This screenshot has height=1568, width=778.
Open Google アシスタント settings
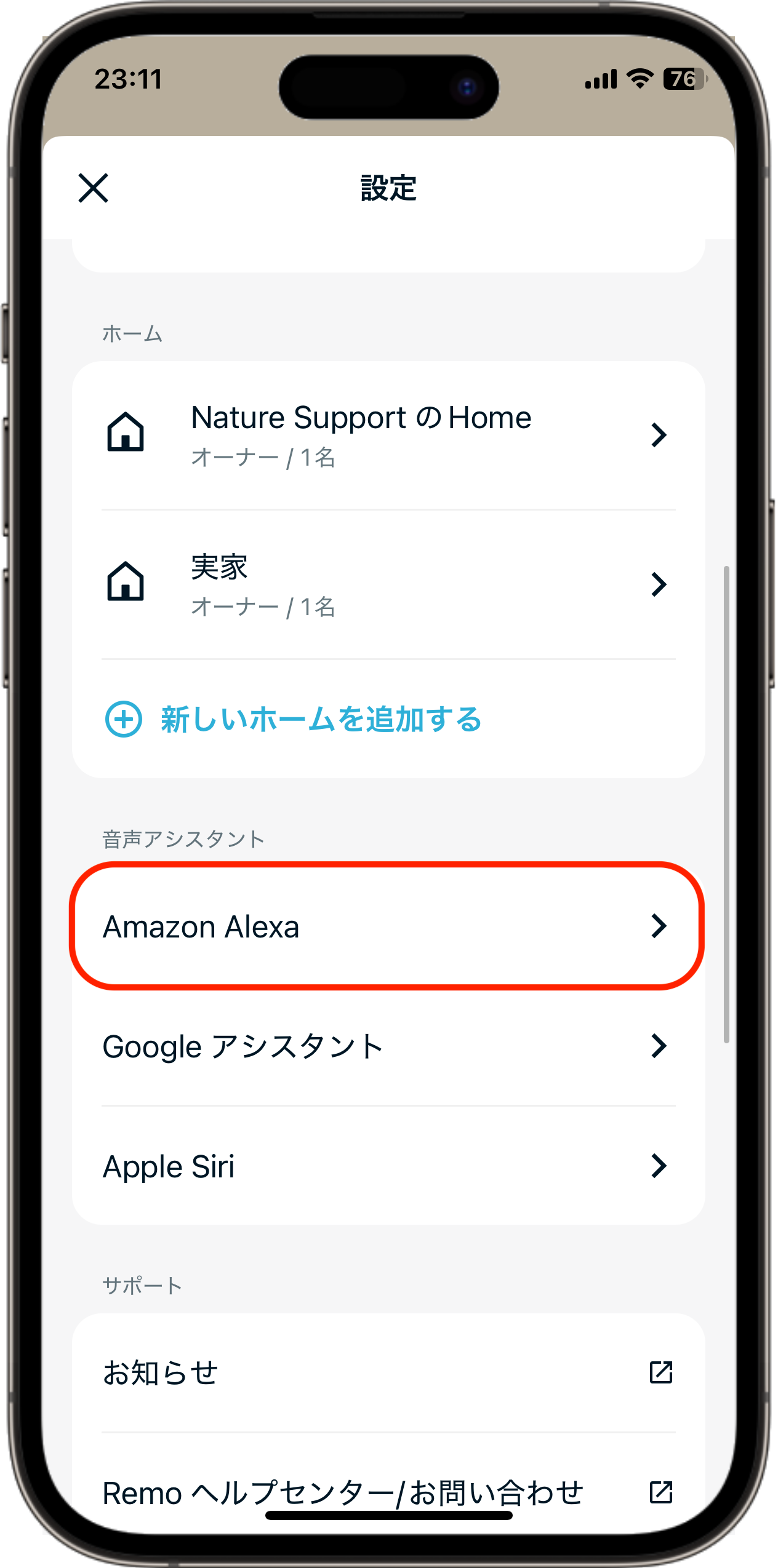coord(388,1046)
